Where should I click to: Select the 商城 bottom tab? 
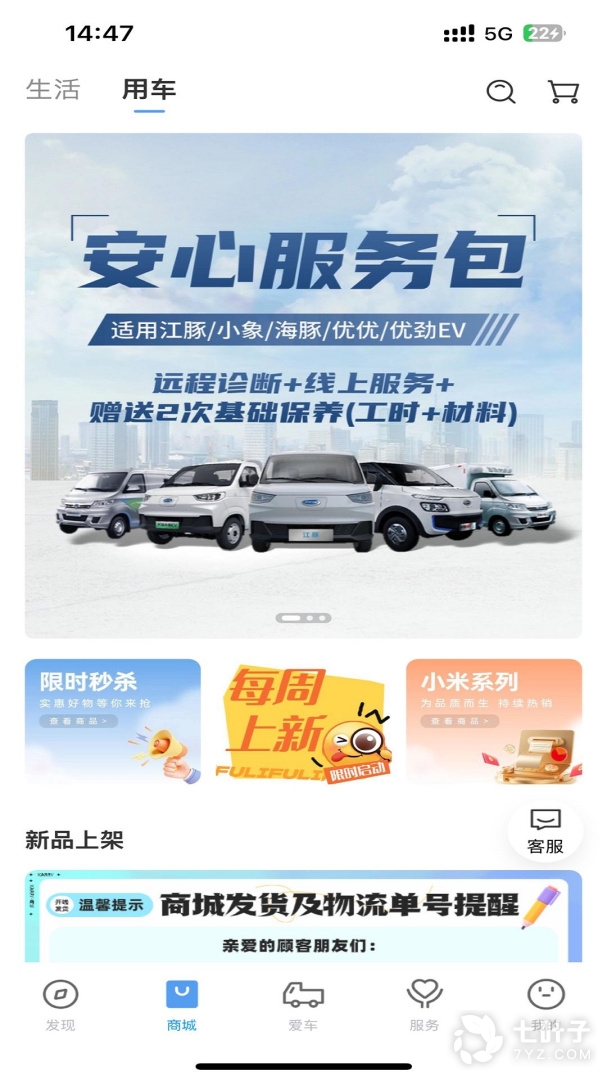(x=182, y=1005)
